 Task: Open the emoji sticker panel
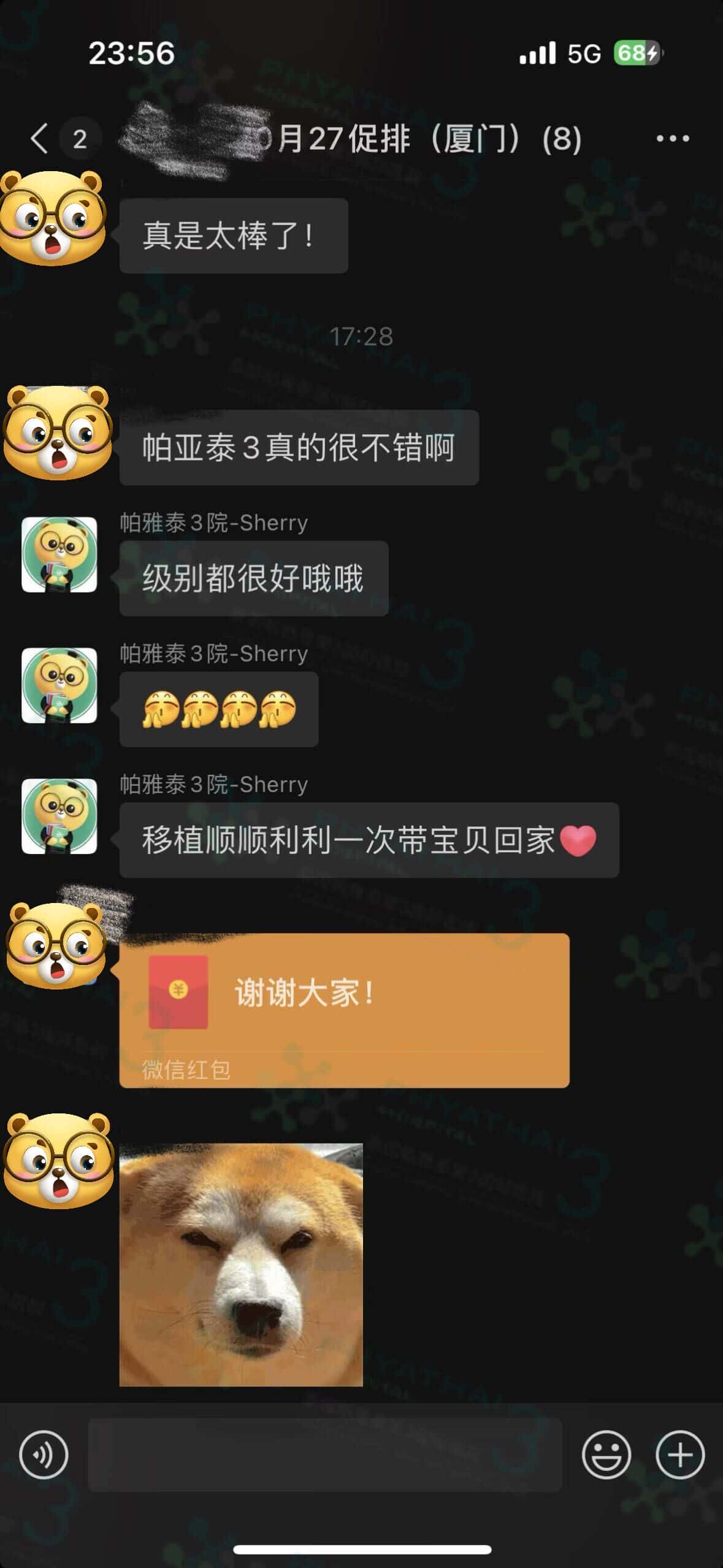[606, 1455]
